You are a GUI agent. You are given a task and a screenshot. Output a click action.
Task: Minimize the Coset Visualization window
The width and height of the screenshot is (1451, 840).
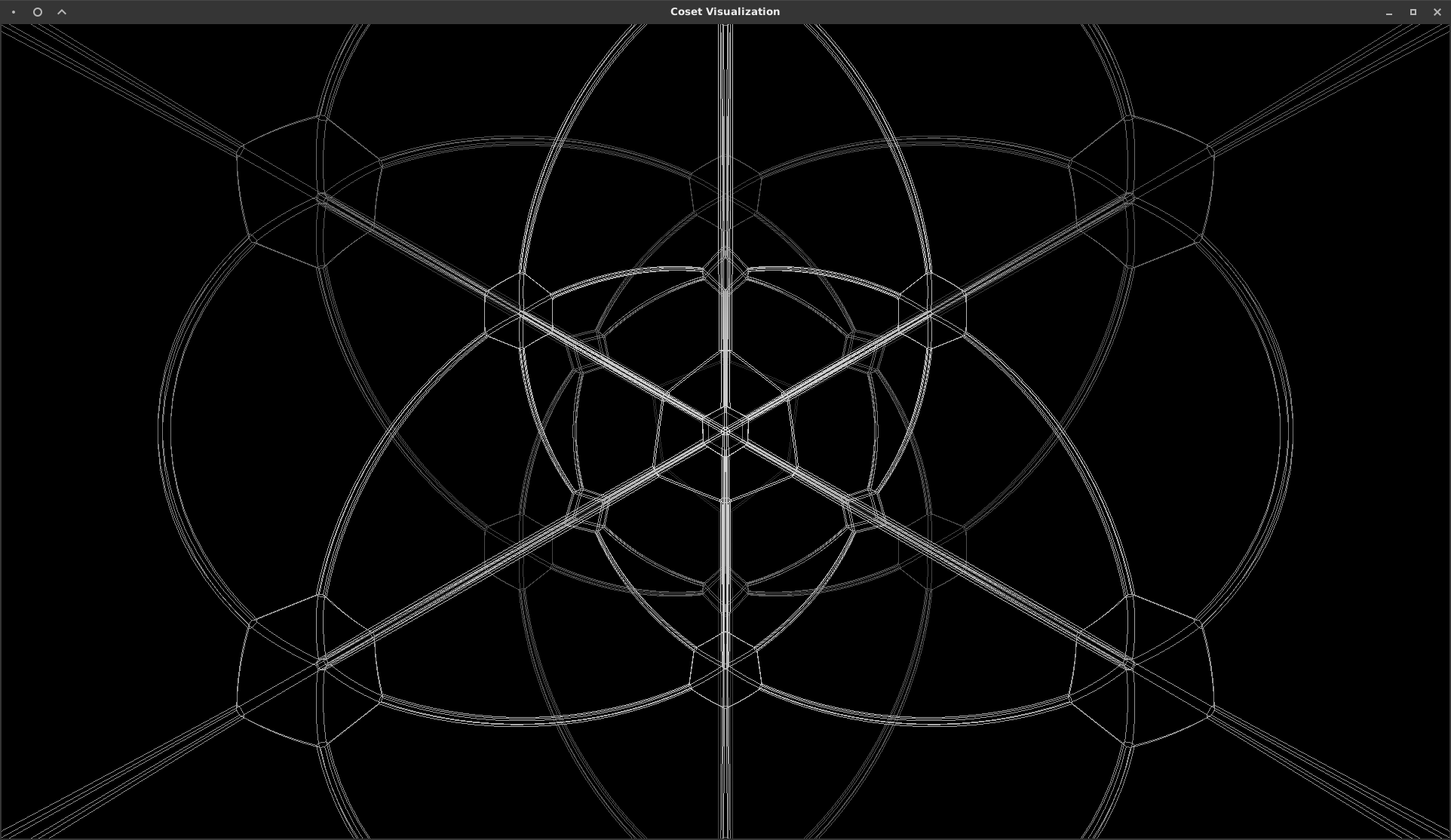(1388, 13)
